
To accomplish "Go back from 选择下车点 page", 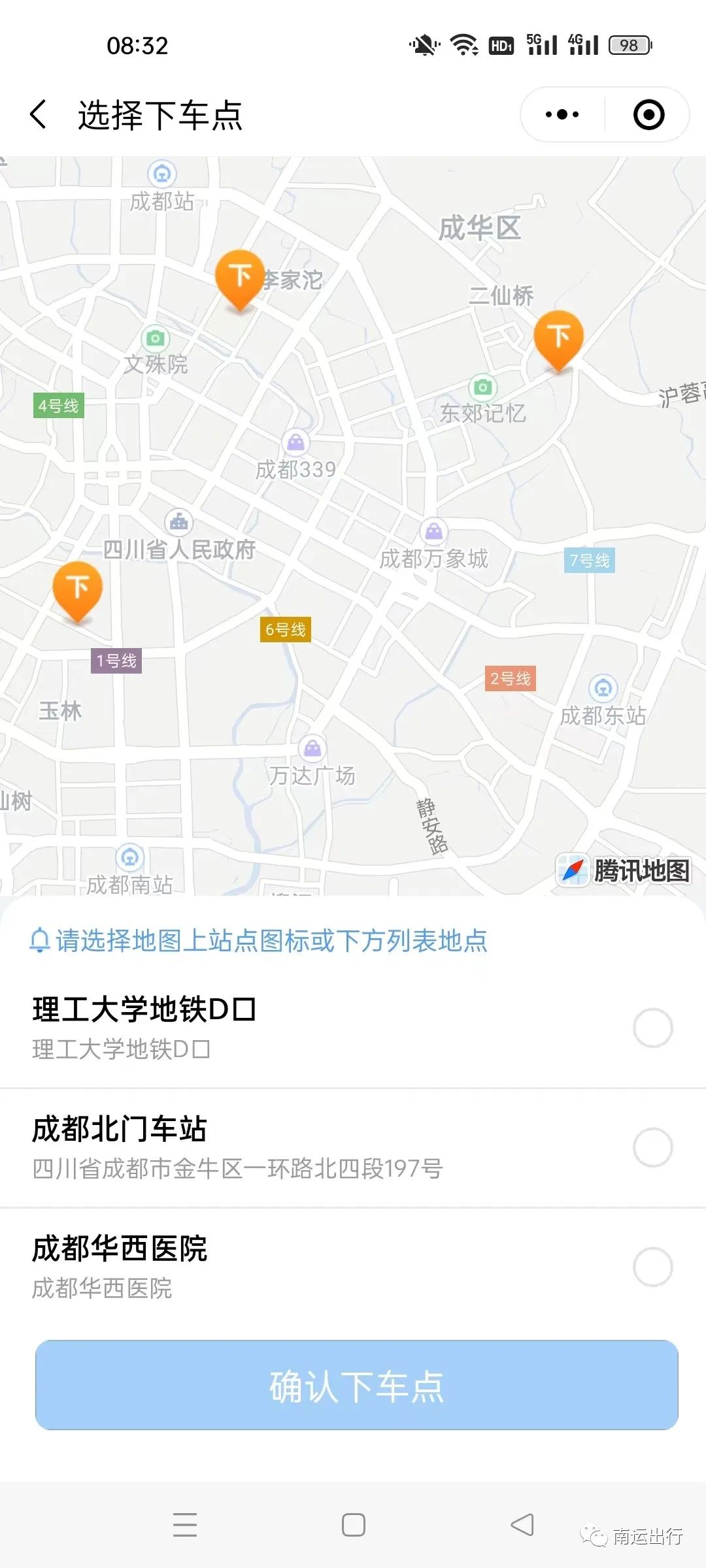I will point(39,115).
